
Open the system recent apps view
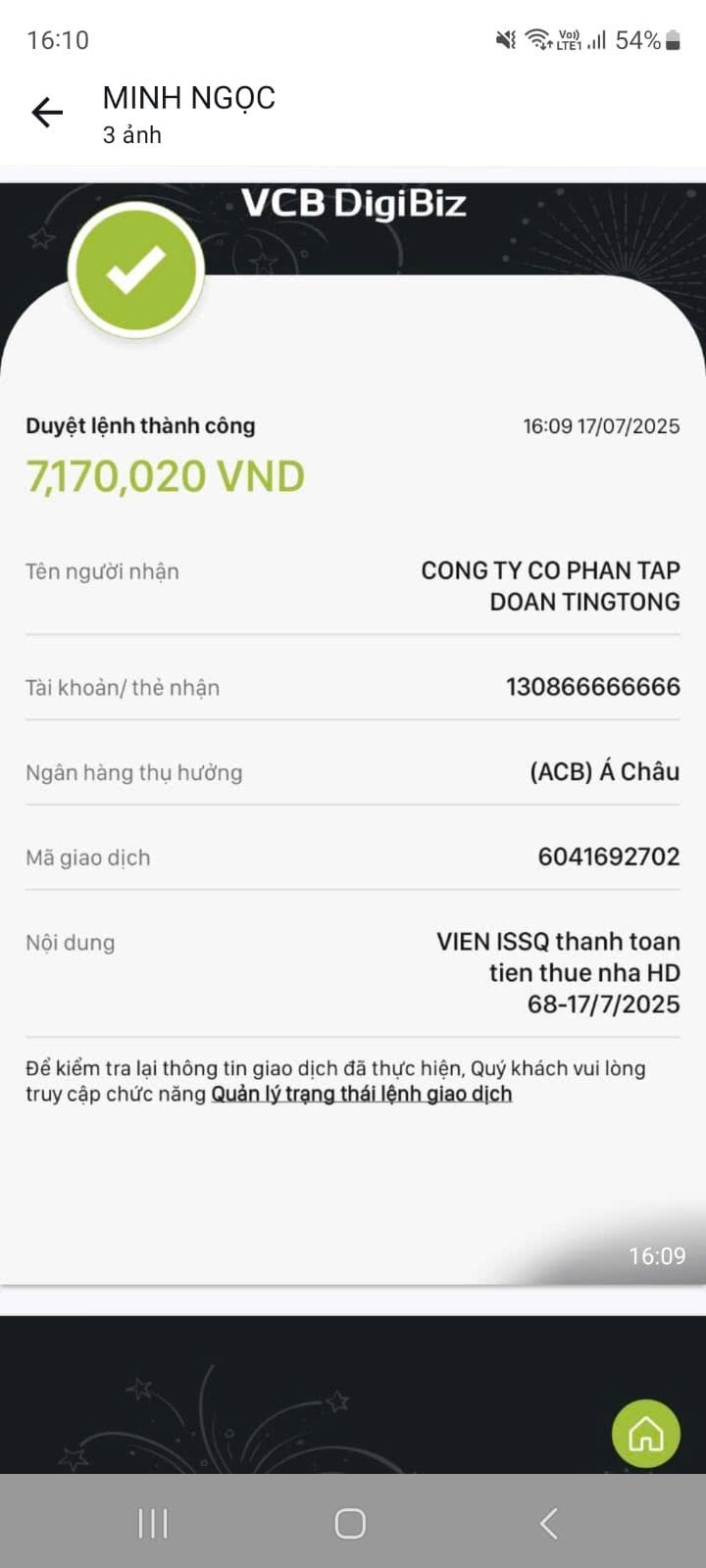click(153, 1523)
